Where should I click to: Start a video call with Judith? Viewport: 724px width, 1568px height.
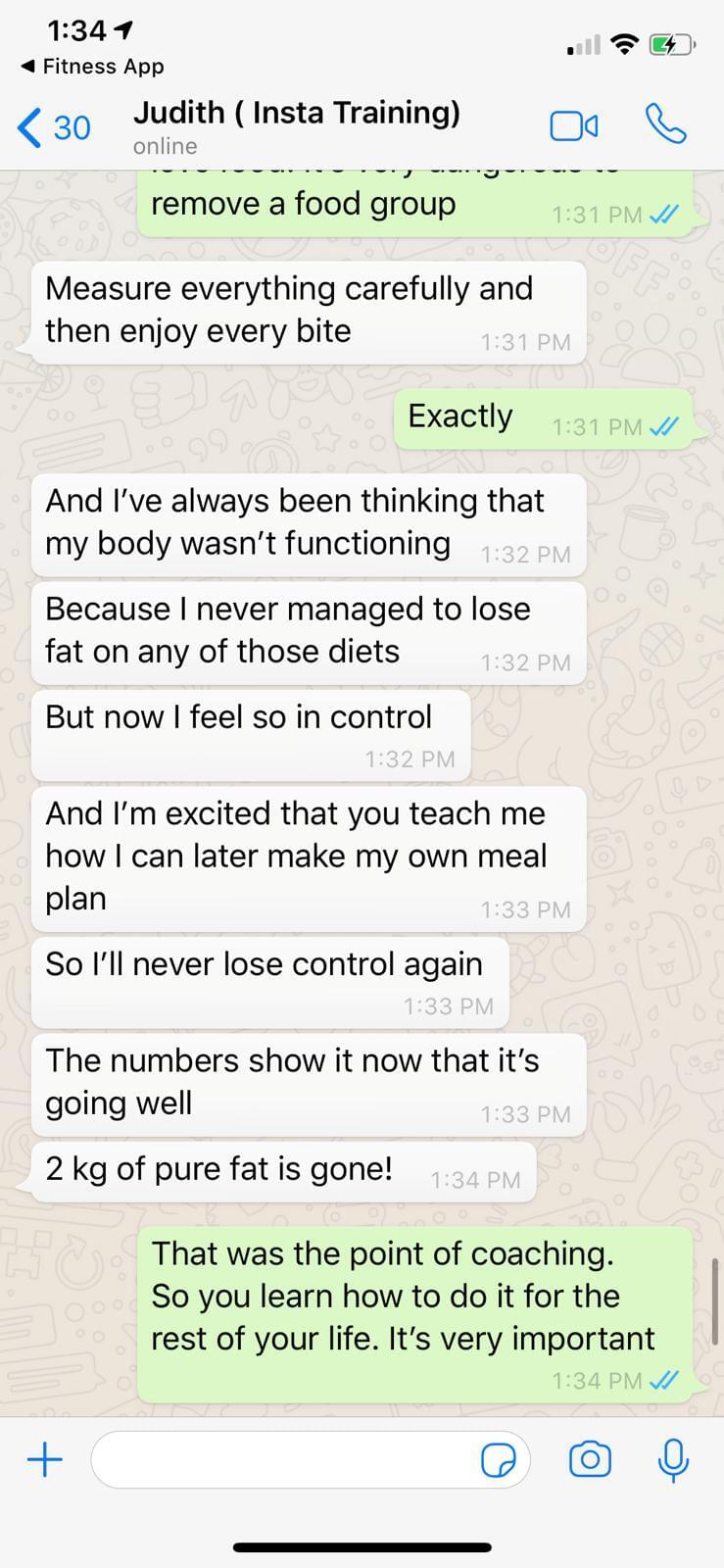[x=574, y=126]
